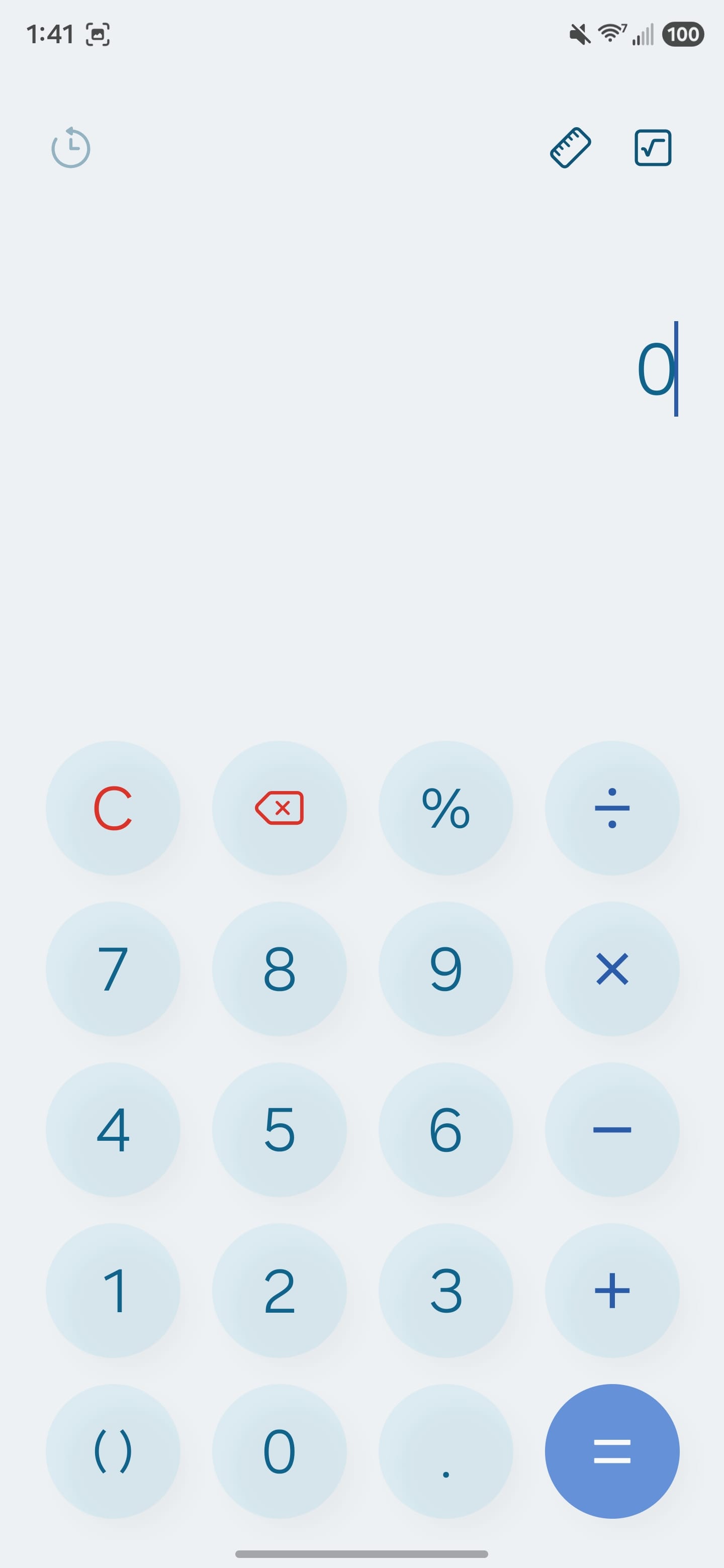Enter the digit 3

[x=446, y=1290]
